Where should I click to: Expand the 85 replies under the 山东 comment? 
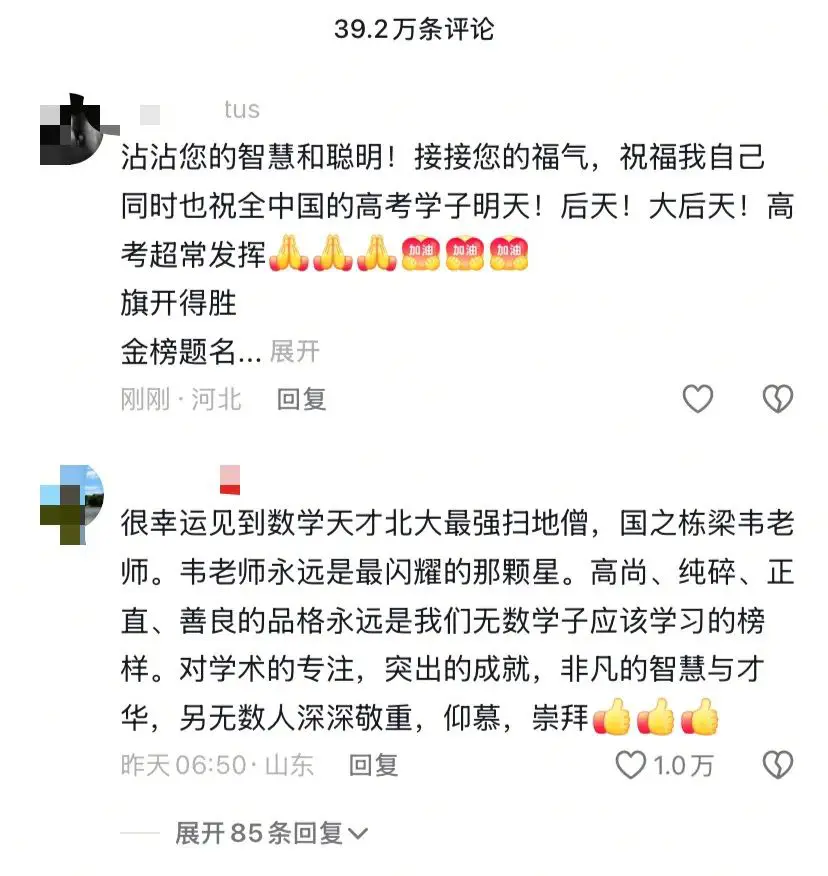pyautogui.click(x=271, y=832)
